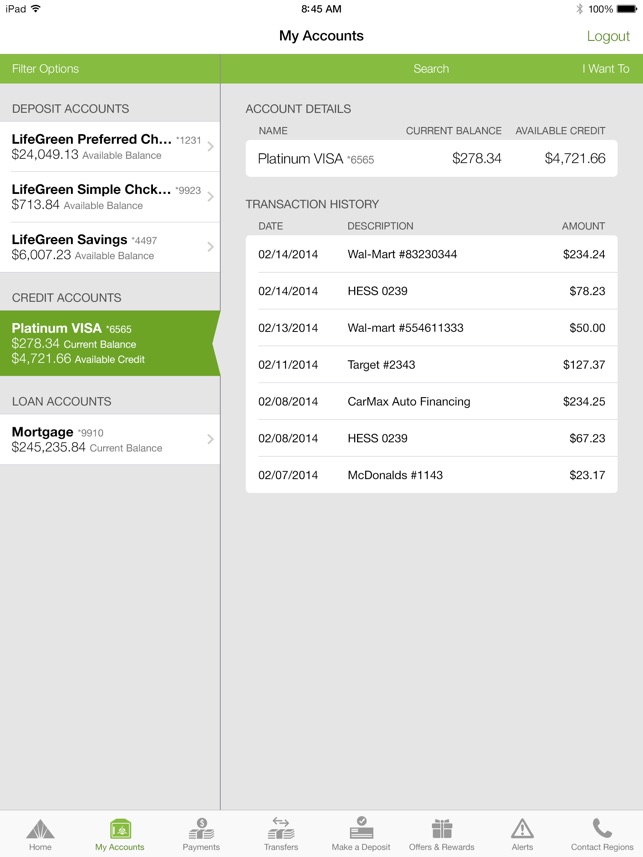Go to the Home tab

click(x=40, y=834)
